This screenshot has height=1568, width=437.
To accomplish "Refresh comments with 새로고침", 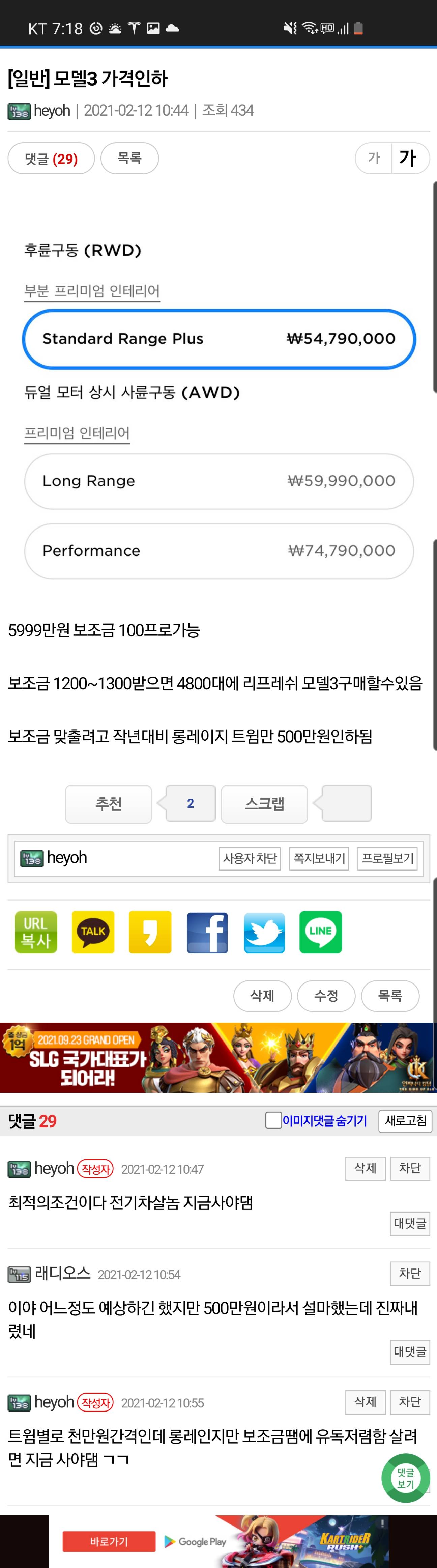I will point(405,1121).
